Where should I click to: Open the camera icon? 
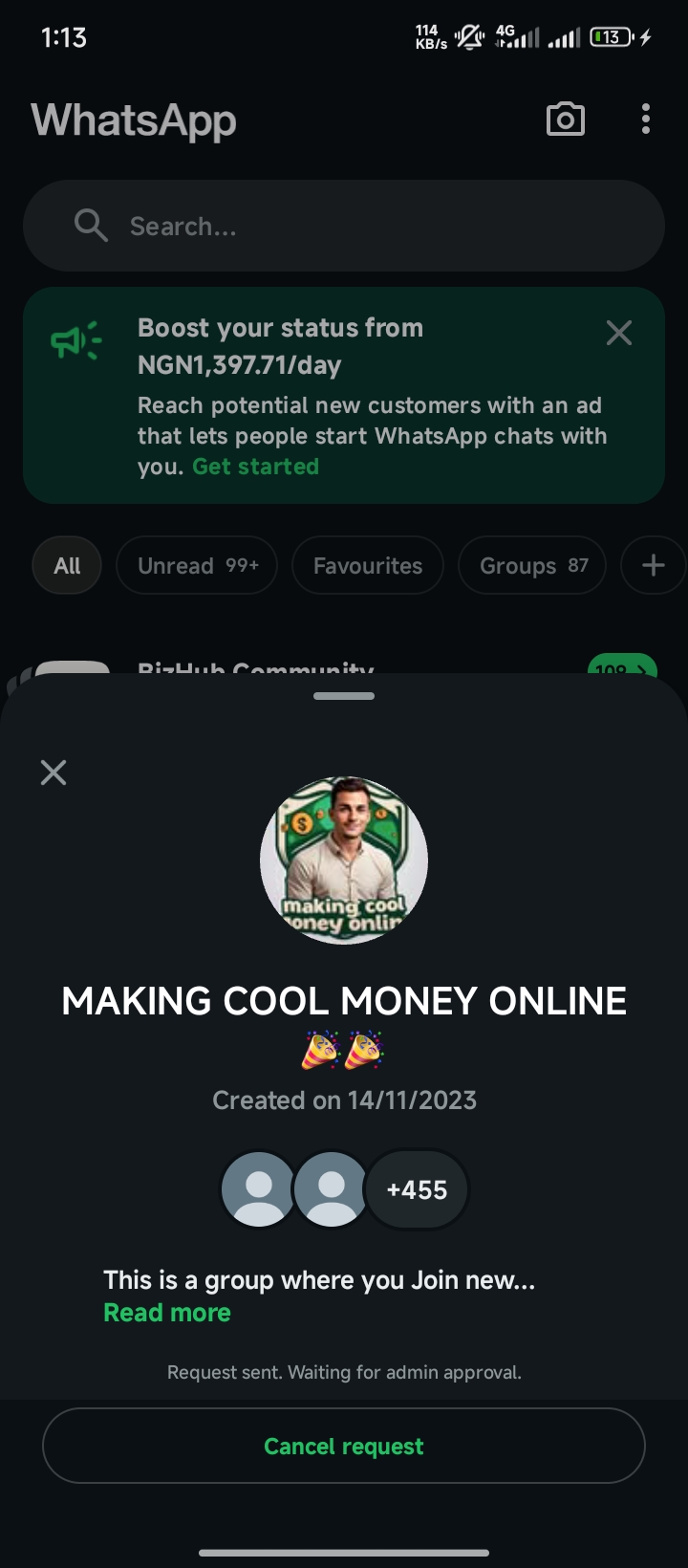[565, 120]
